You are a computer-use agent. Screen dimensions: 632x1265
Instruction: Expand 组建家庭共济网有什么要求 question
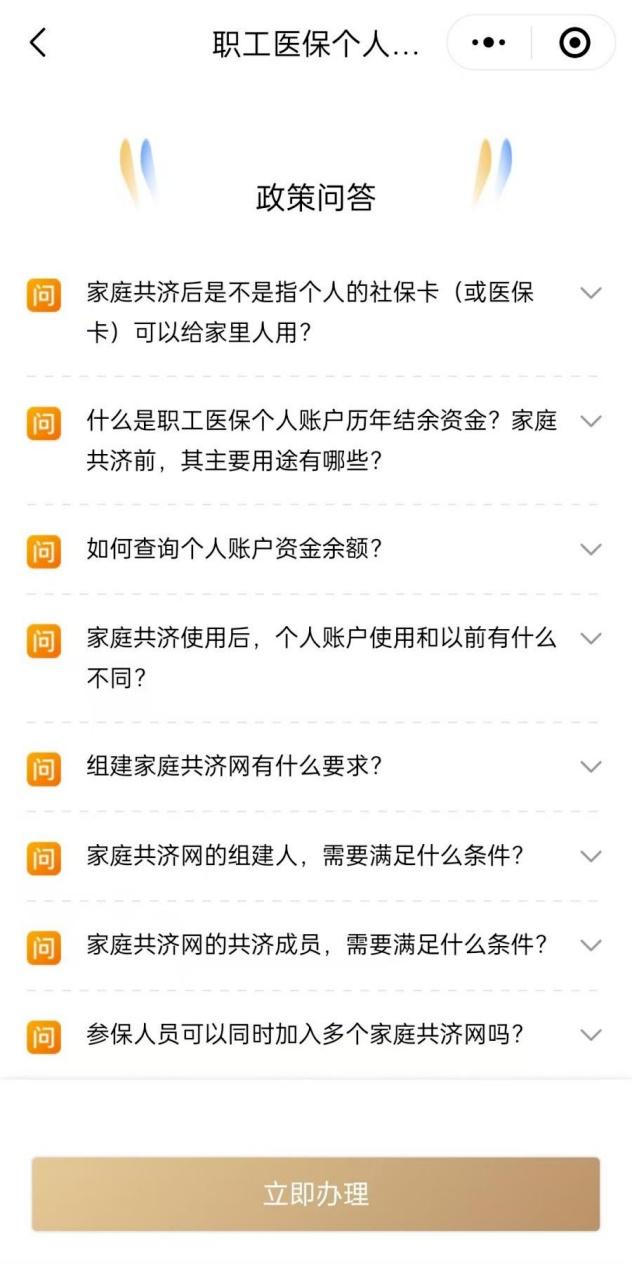[591, 767]
